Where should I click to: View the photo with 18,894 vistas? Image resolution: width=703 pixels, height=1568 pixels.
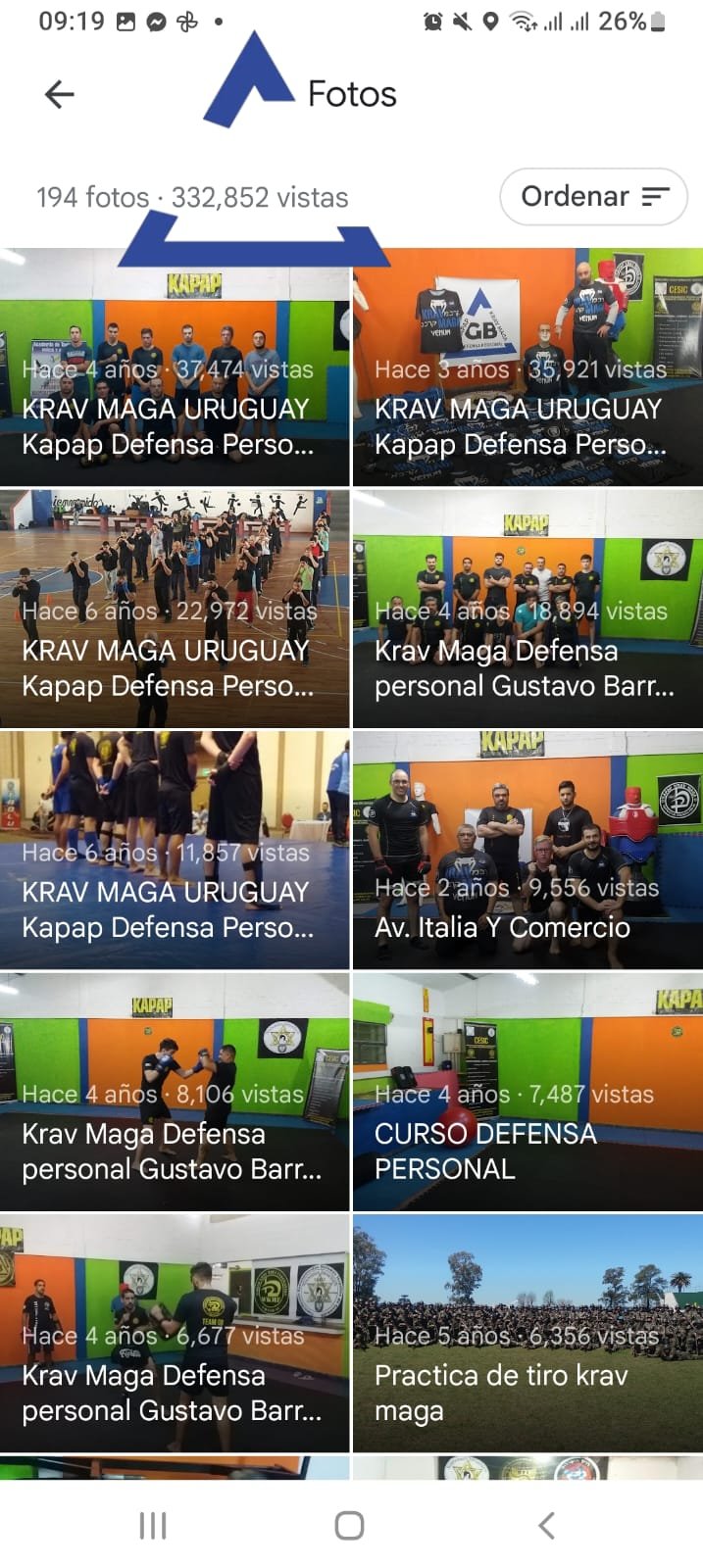(x=527, y=609)
